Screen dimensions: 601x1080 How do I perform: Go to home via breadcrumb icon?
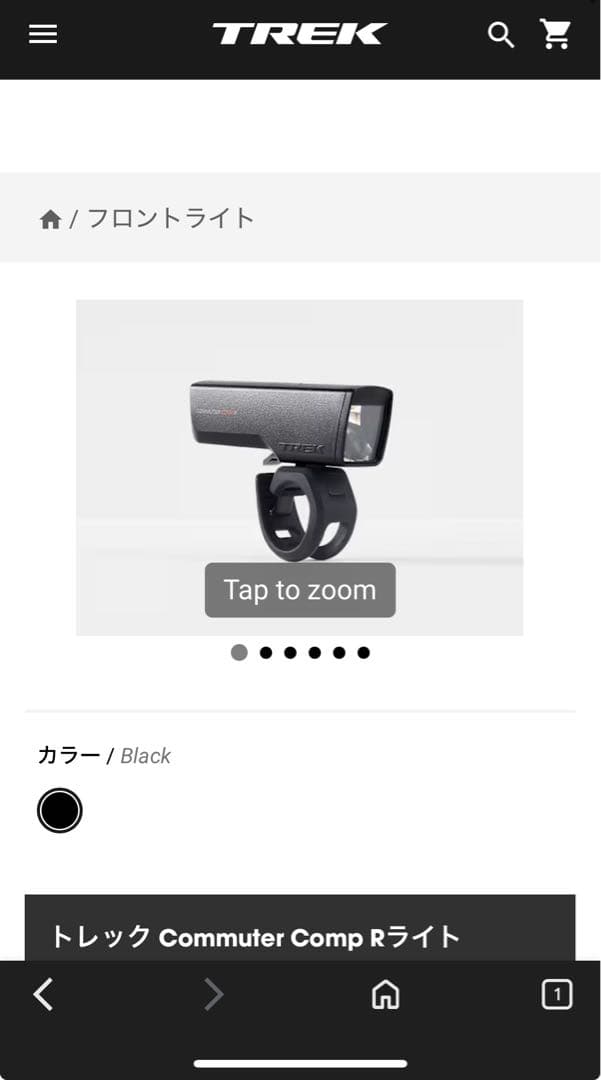click(50, 219)
